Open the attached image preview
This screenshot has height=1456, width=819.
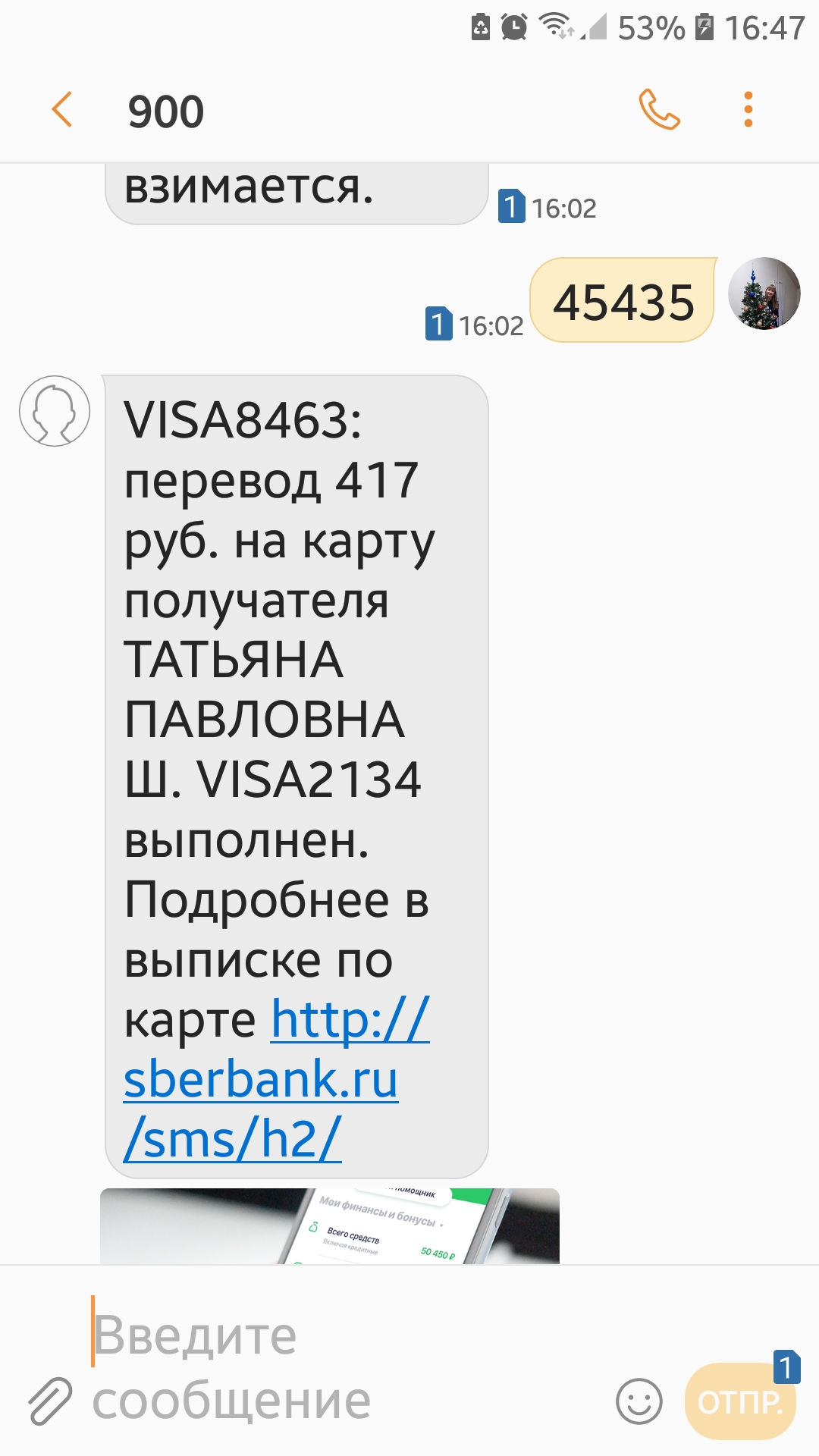click(330, 1225)
